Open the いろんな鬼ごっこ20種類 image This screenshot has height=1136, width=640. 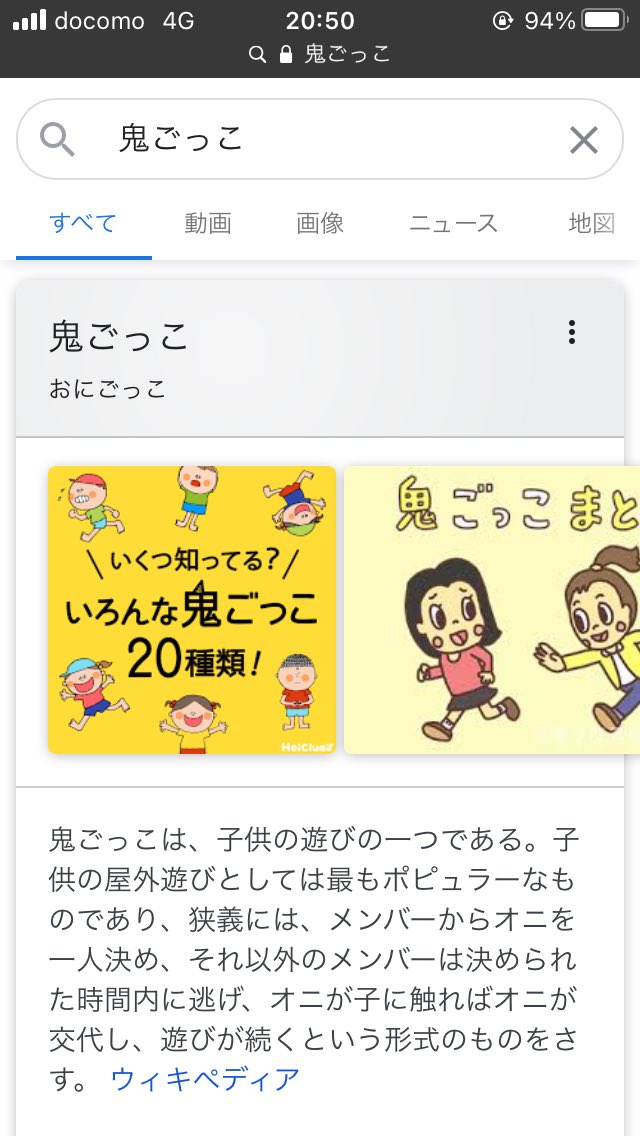pyautogui.click(x=192, y=609)
